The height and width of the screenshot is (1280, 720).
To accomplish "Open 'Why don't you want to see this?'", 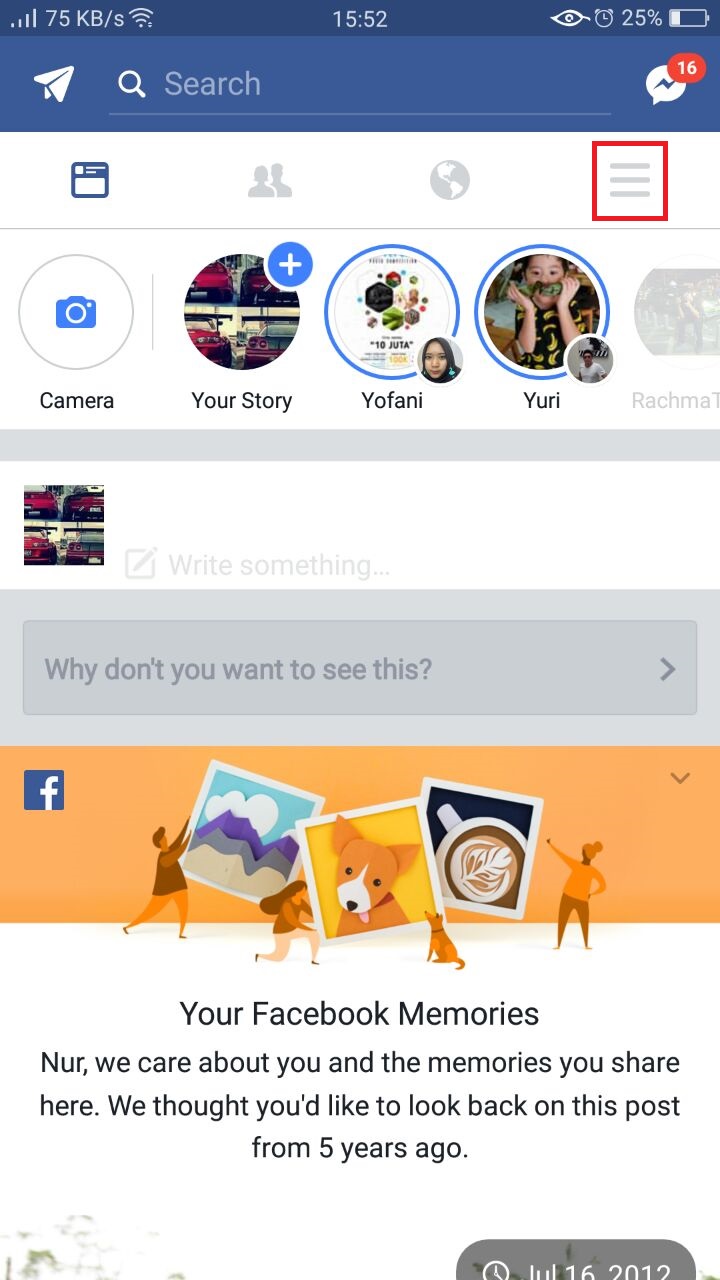I will pos(360,668).
